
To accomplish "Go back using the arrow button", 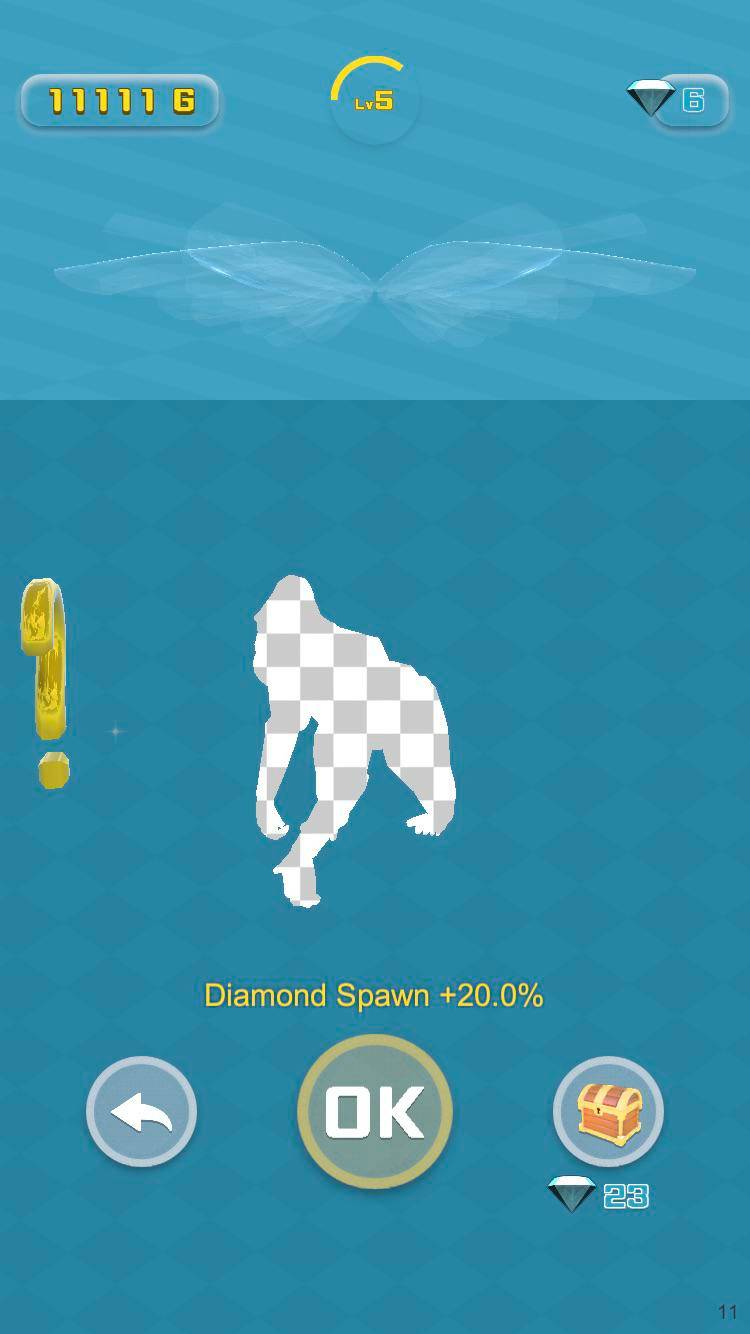I will click(x=141, y=1112).
